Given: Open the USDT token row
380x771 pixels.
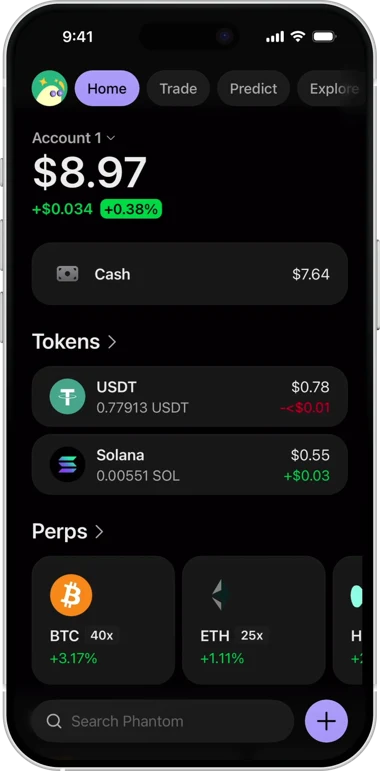Looking at the screenshot, I should (x=190, y=397).
